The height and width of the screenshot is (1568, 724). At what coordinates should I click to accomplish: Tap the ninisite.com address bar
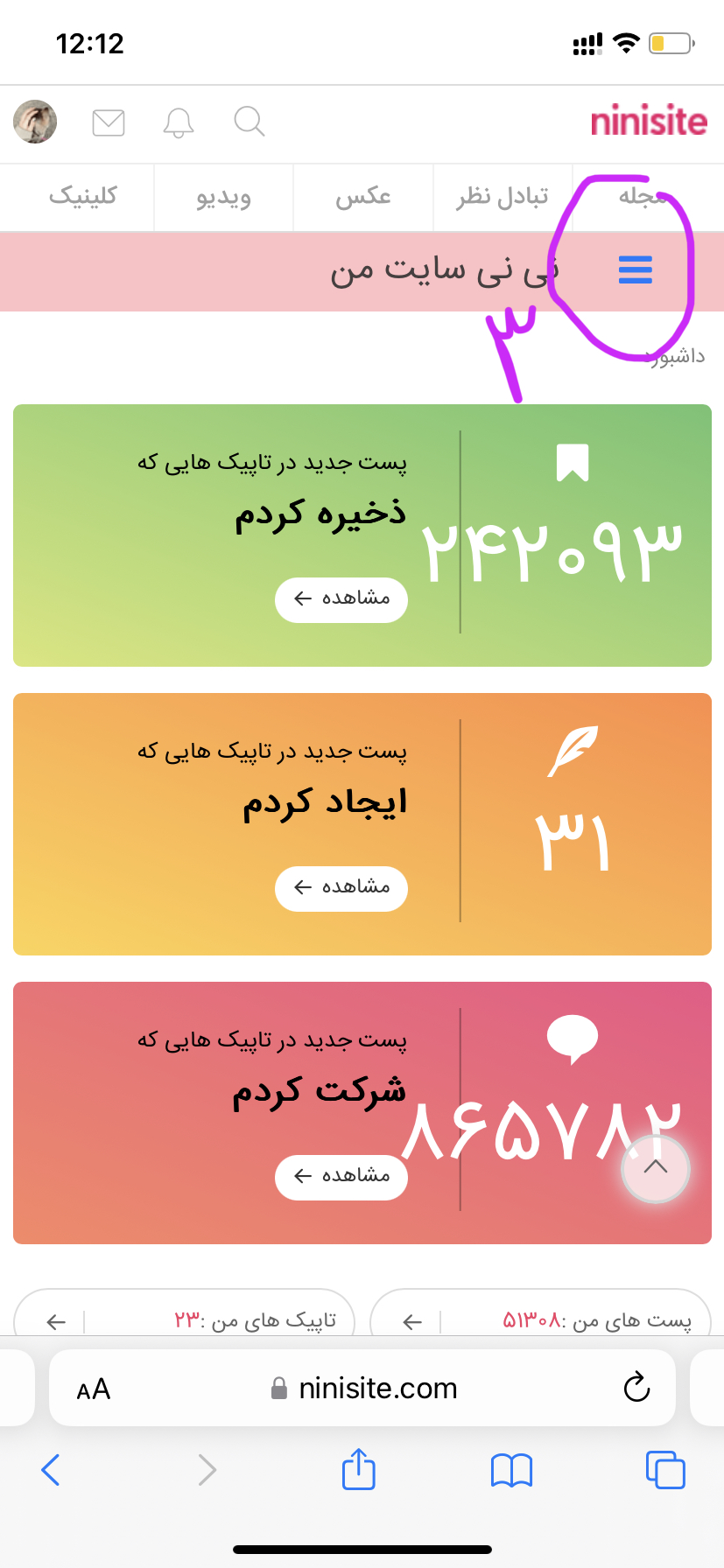(365, 1389)
